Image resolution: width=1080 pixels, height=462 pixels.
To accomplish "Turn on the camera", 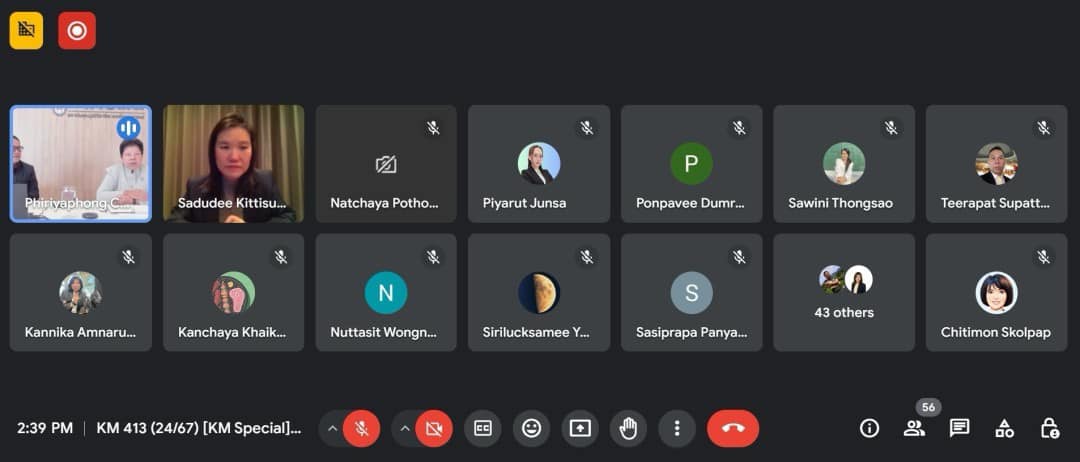I will pyautogui.click(x=434, y=428).
